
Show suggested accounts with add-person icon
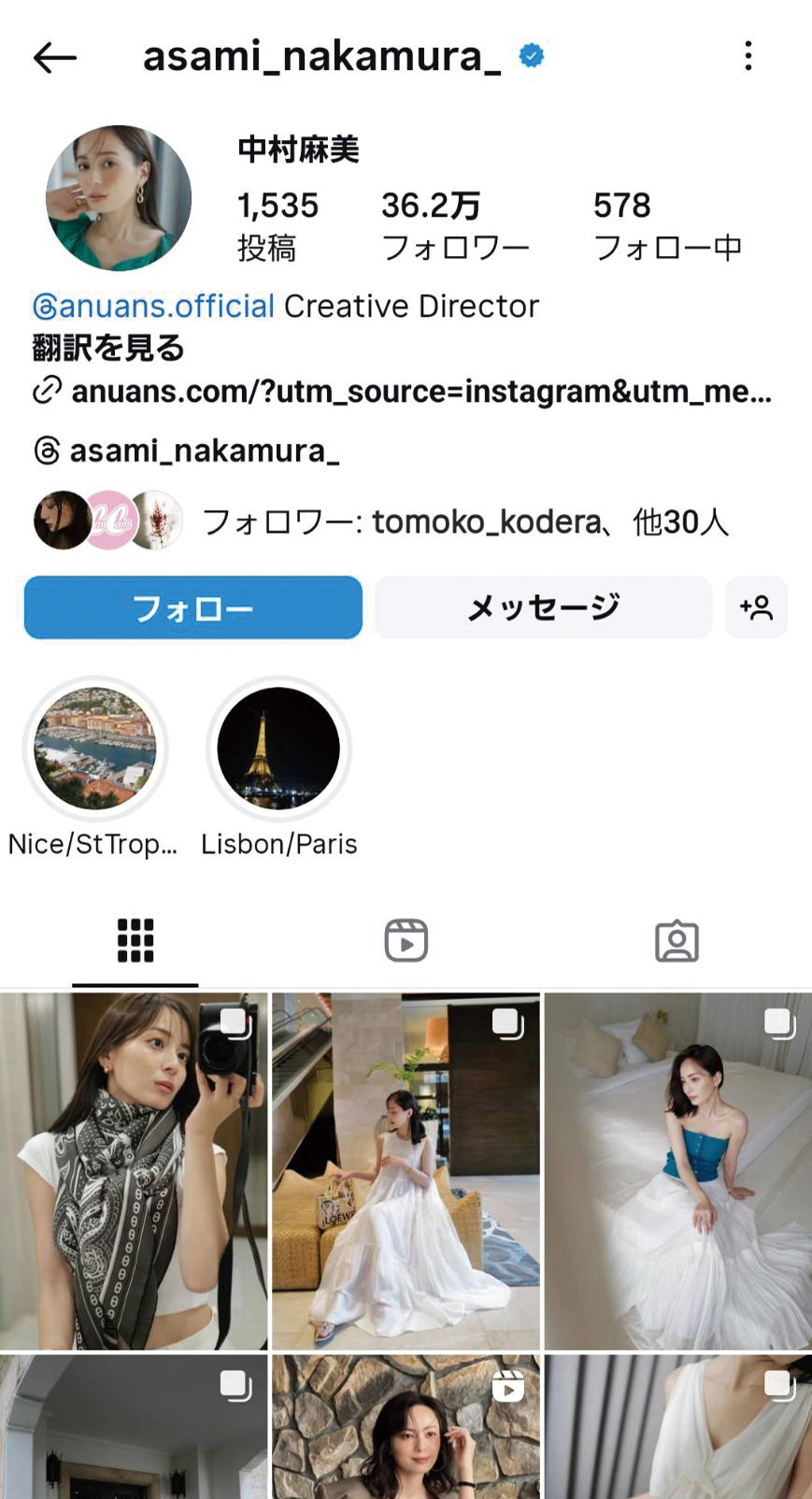[x=756, y=607]
